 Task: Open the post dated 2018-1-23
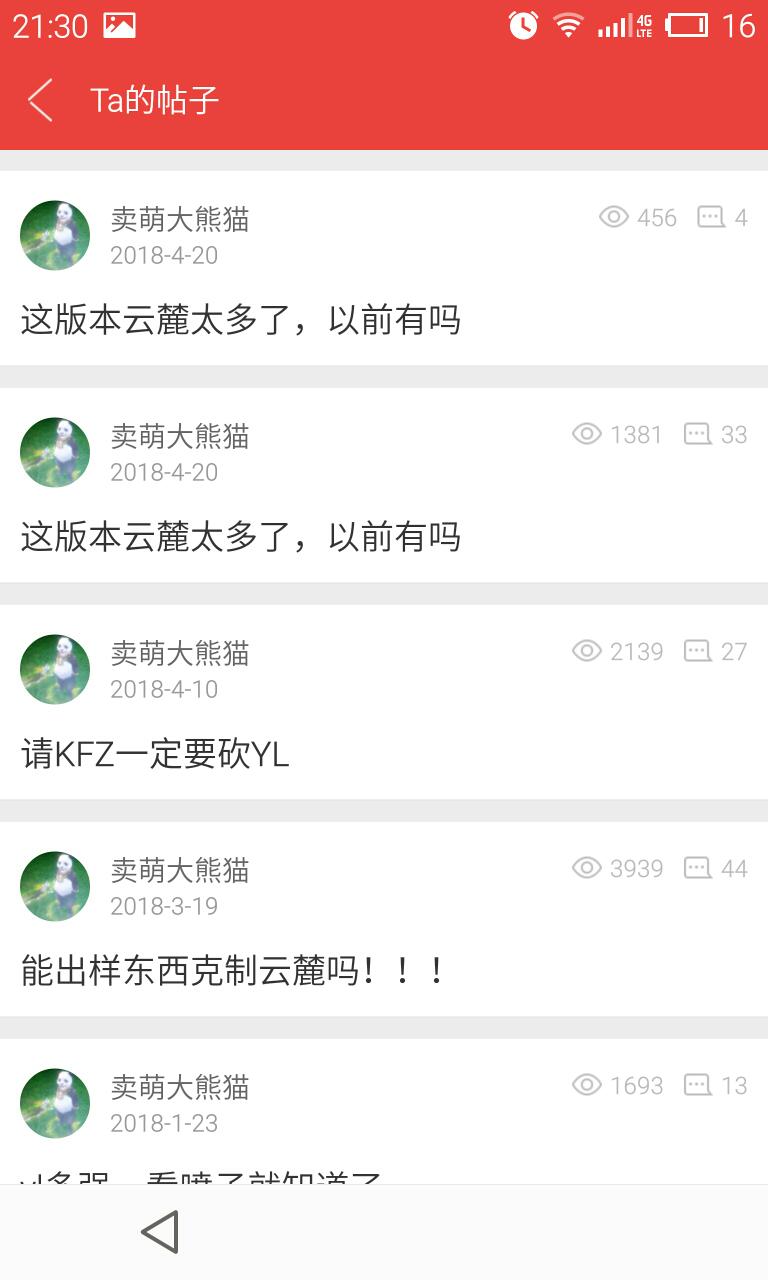pos(384,1112)
